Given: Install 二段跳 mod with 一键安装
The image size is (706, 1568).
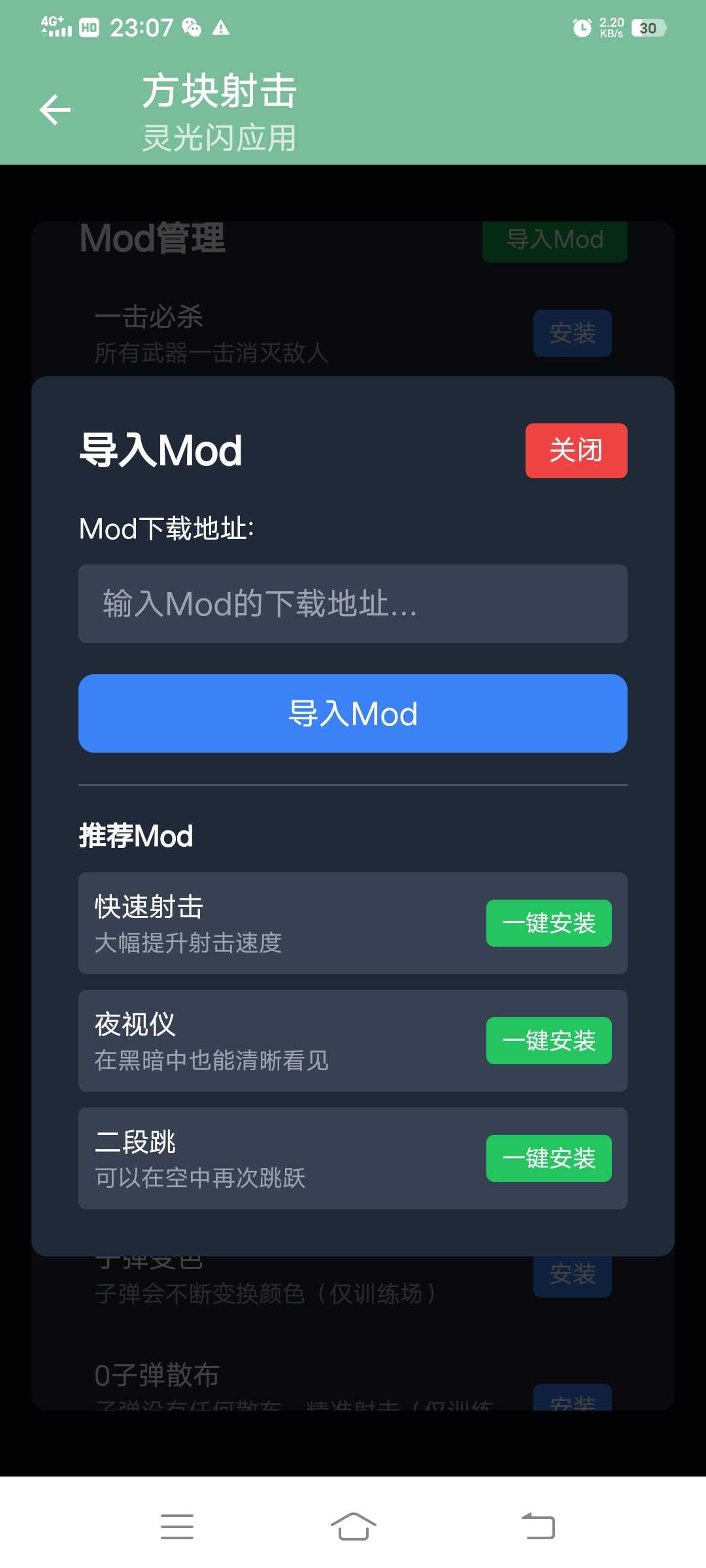Looking at the screenshot, I should click(548, 1158).
